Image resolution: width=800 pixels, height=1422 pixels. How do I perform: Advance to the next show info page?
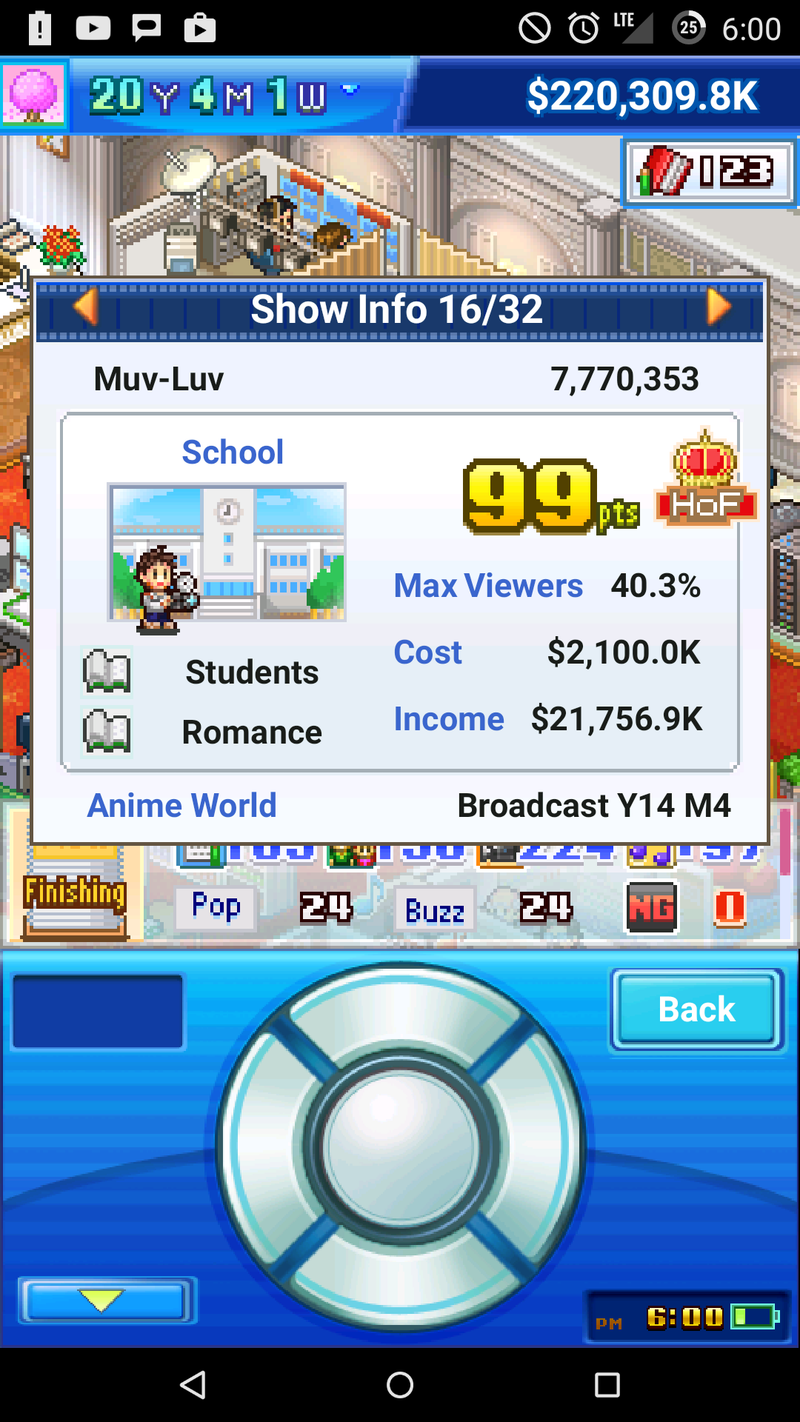tap(718, 307)
